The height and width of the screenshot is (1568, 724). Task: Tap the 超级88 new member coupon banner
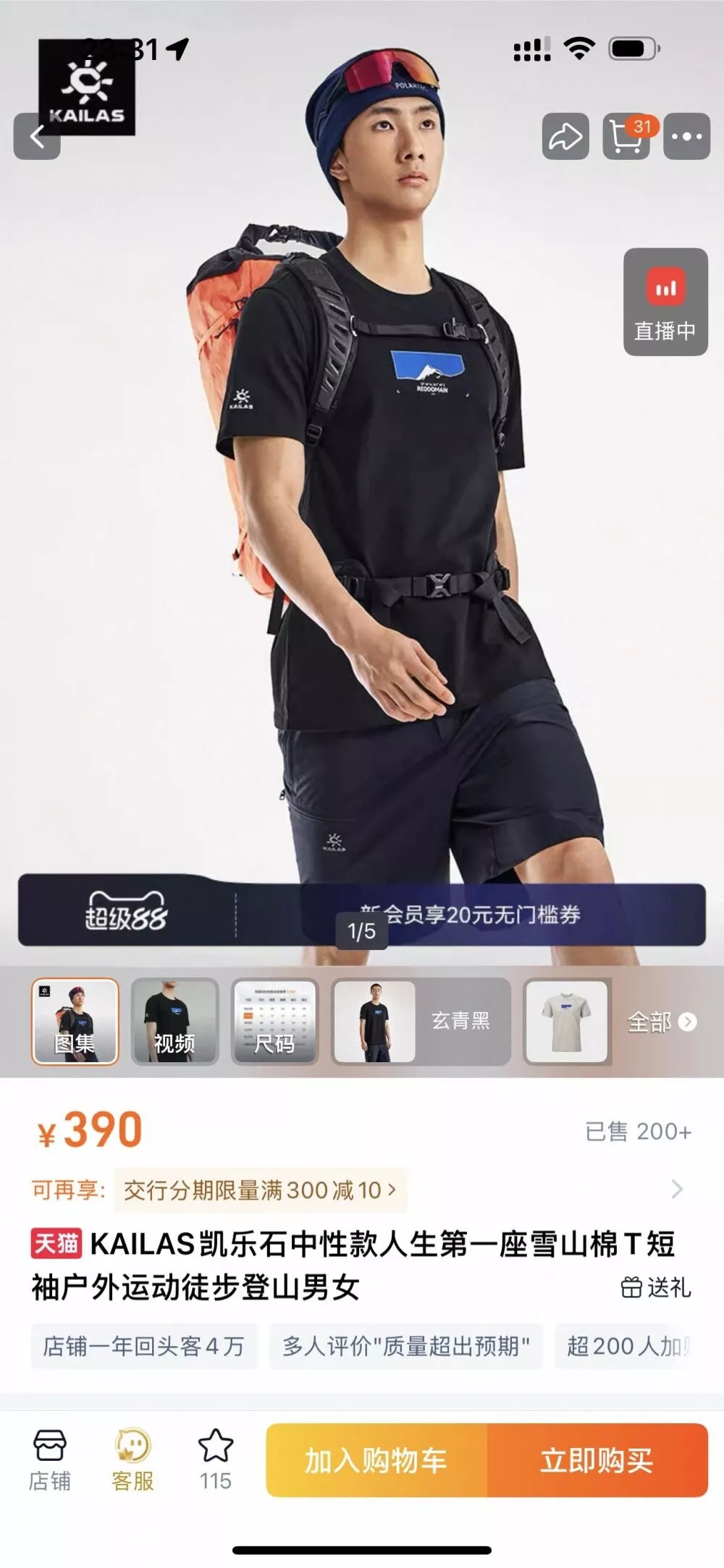click(362, 915)
